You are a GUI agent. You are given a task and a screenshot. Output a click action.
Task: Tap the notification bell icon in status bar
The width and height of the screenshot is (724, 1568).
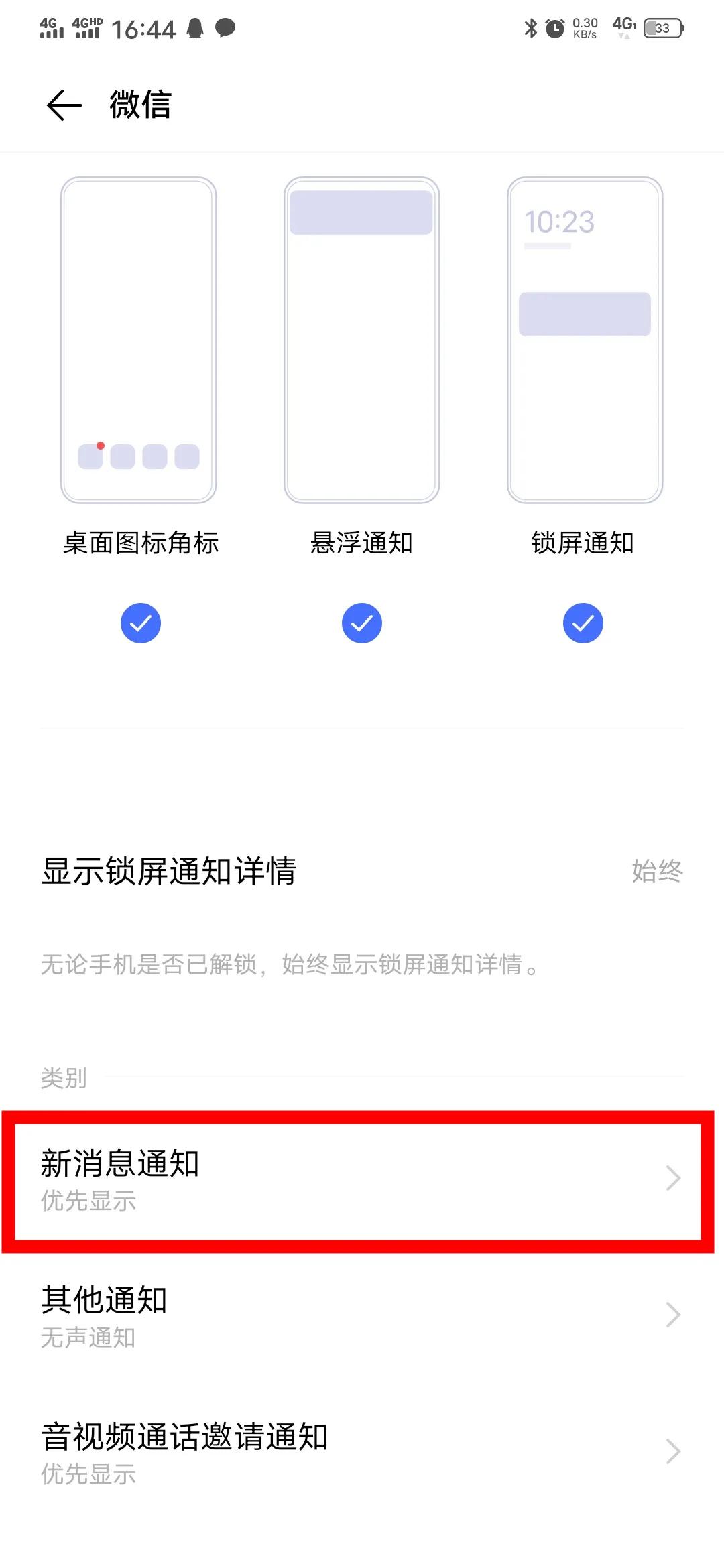pos(194,28)
